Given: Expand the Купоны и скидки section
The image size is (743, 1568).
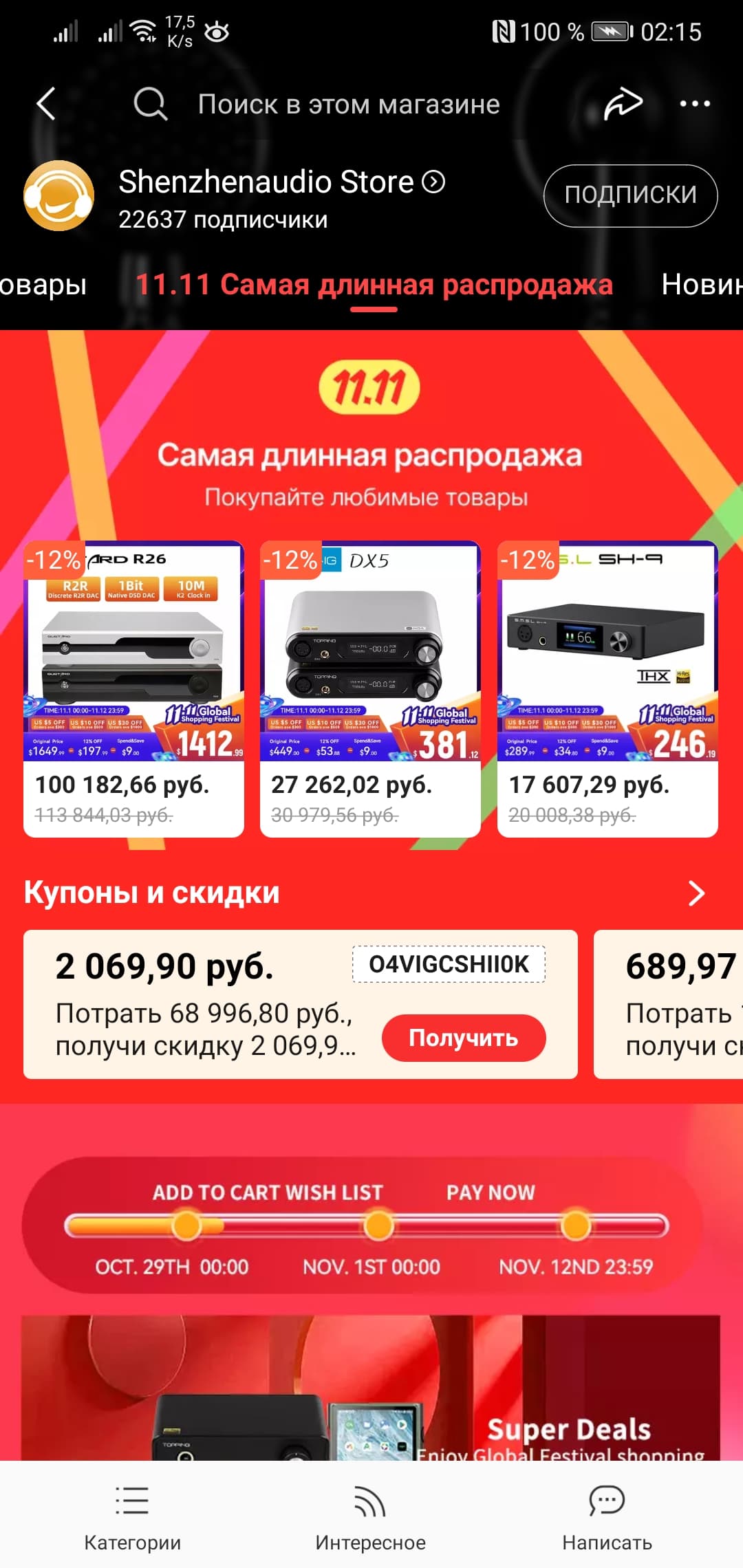Looking at the screenshot, I should [x=696, y=893].
